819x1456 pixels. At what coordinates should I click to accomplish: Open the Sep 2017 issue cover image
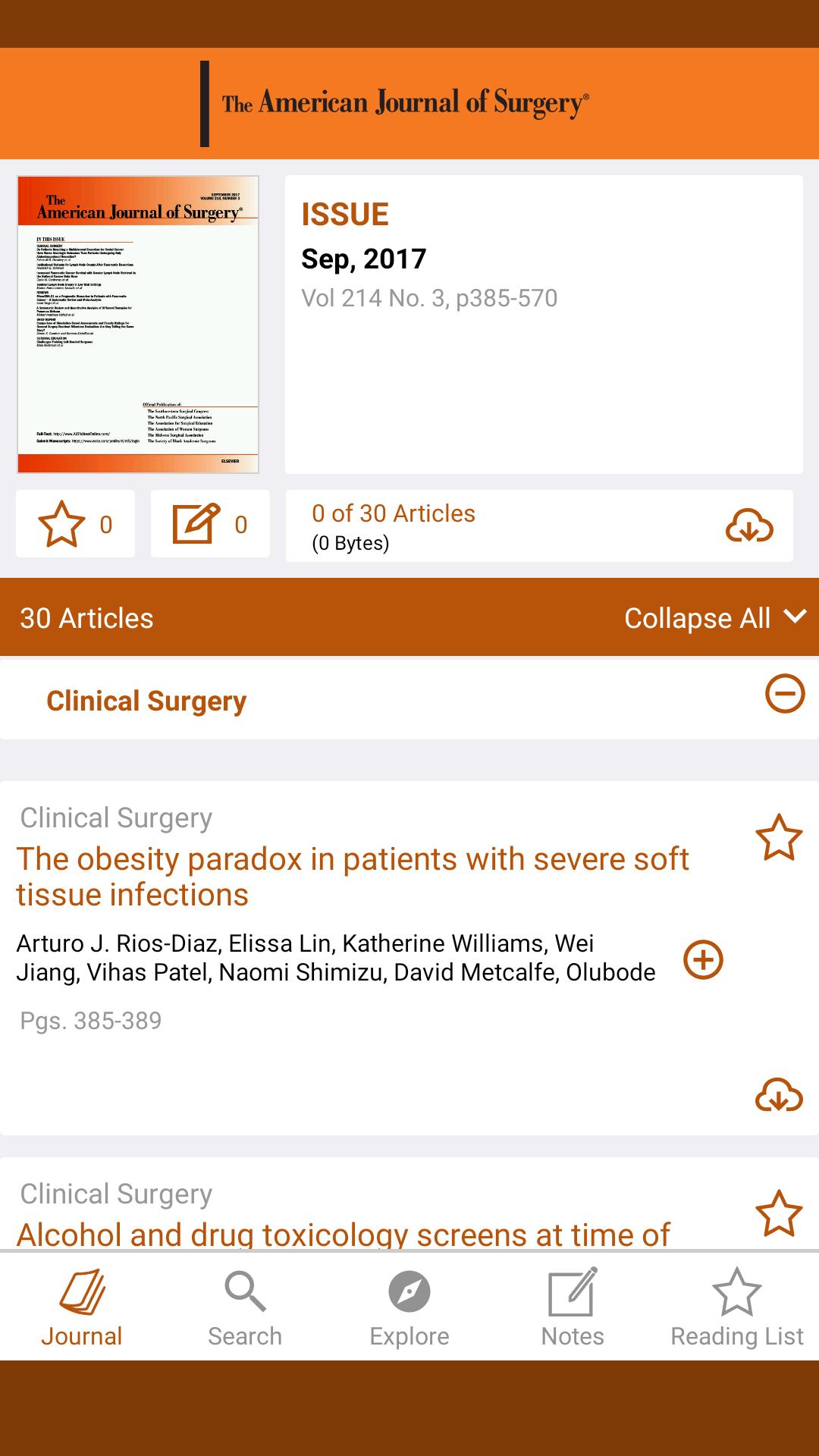pyautogui.click(x=138, y=325)
